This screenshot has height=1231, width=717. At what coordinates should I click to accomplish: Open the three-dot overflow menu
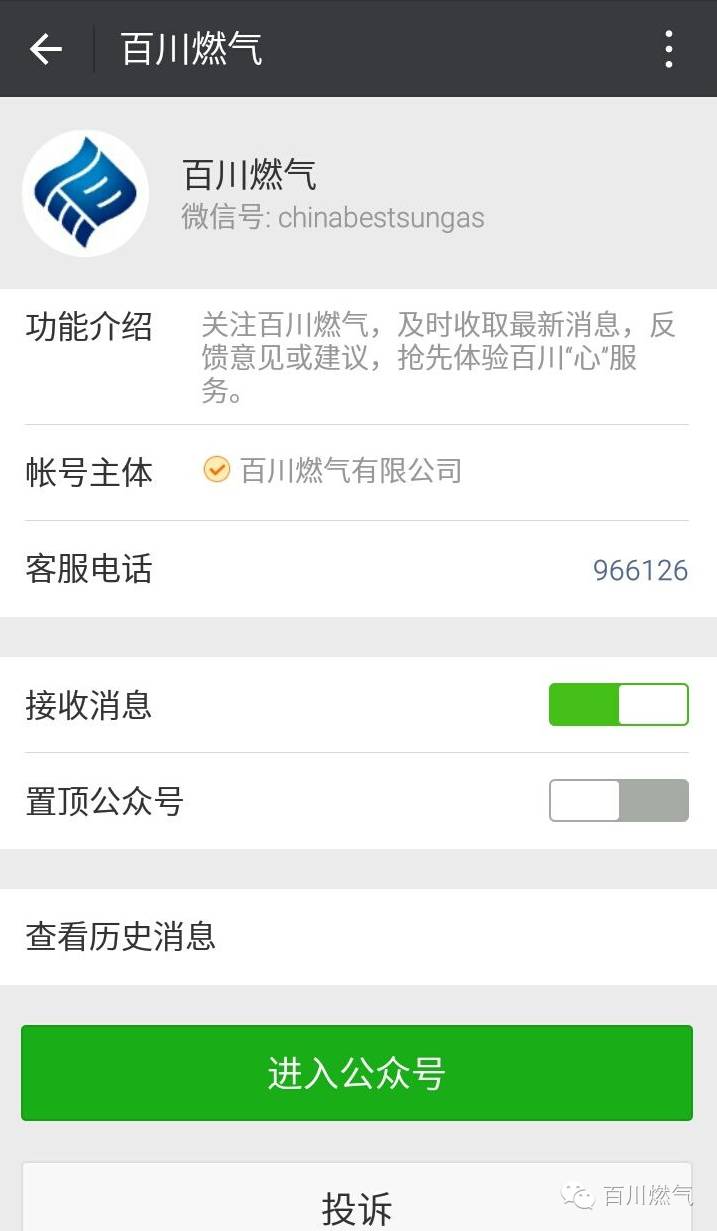point(668,48)
